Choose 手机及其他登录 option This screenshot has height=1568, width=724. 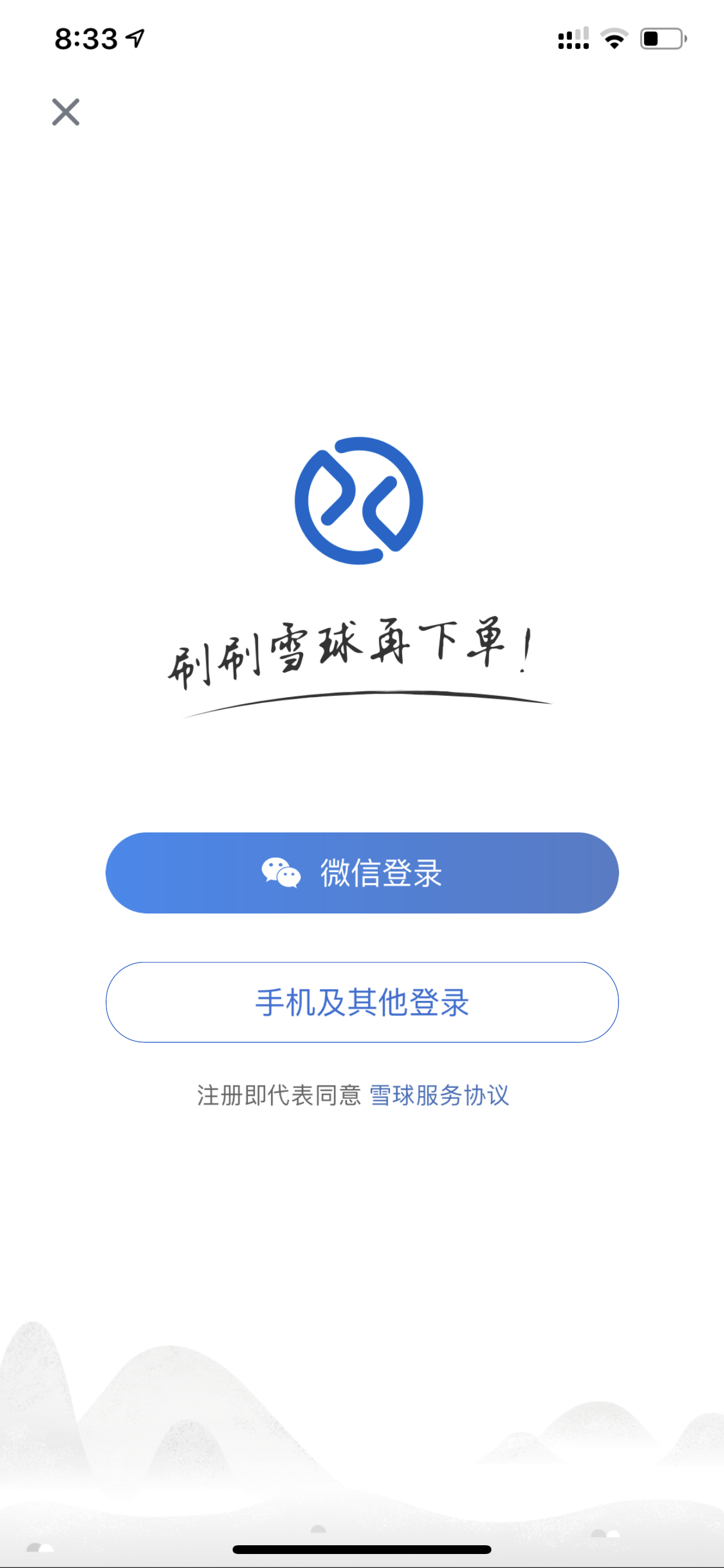tap(362, 1002)
